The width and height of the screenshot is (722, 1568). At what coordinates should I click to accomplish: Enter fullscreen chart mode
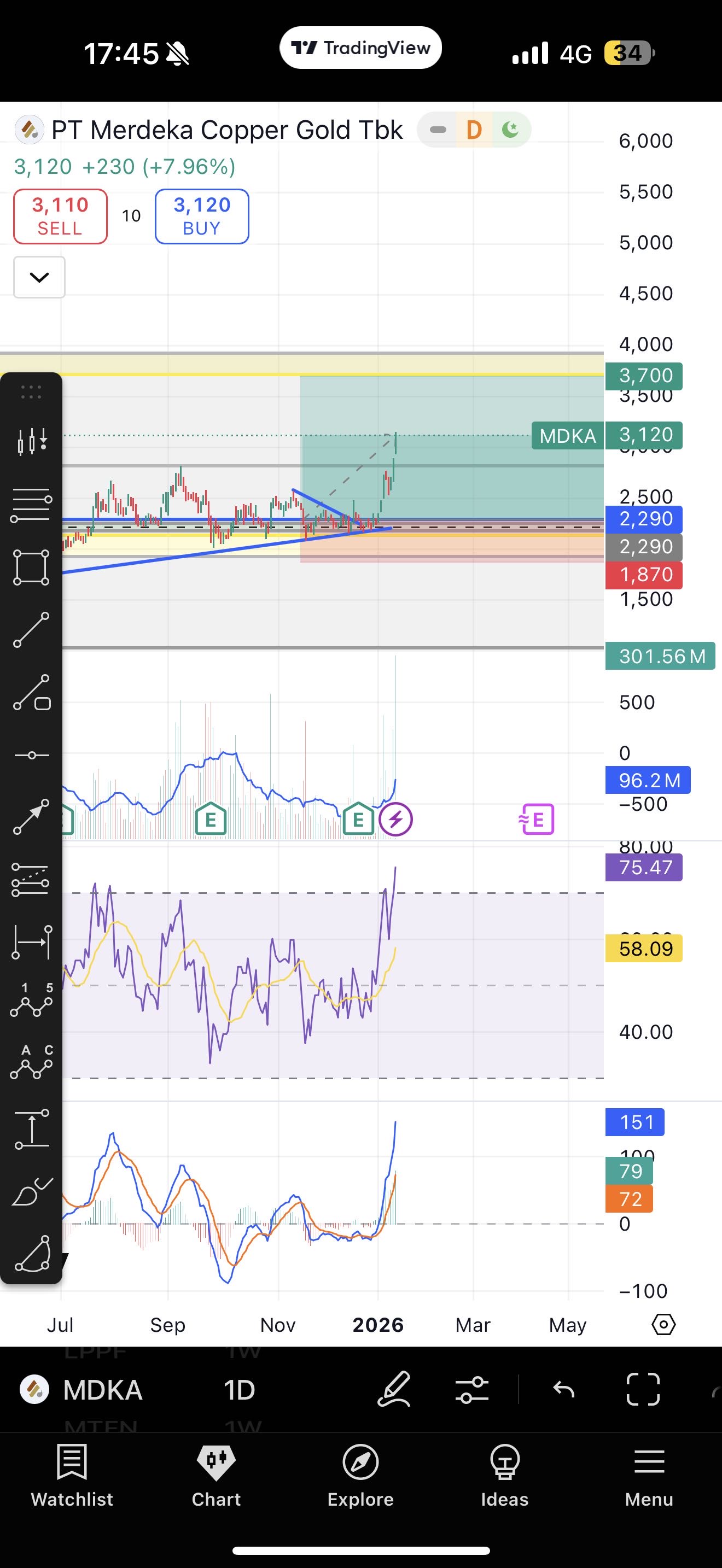point(643,1390)
